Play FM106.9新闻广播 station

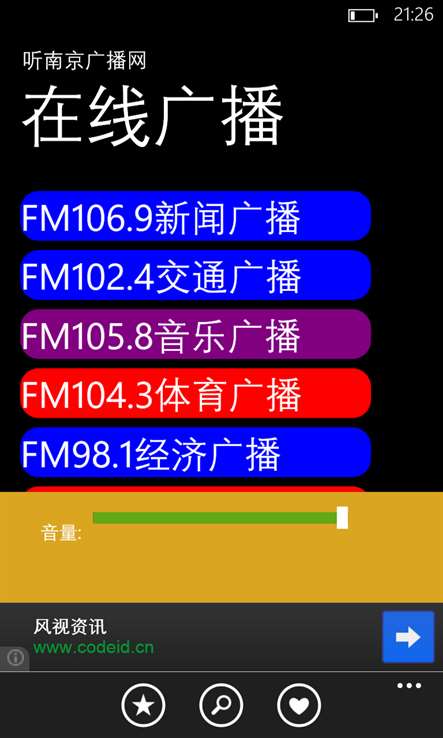pyautogui.click(x=196, y=216)
